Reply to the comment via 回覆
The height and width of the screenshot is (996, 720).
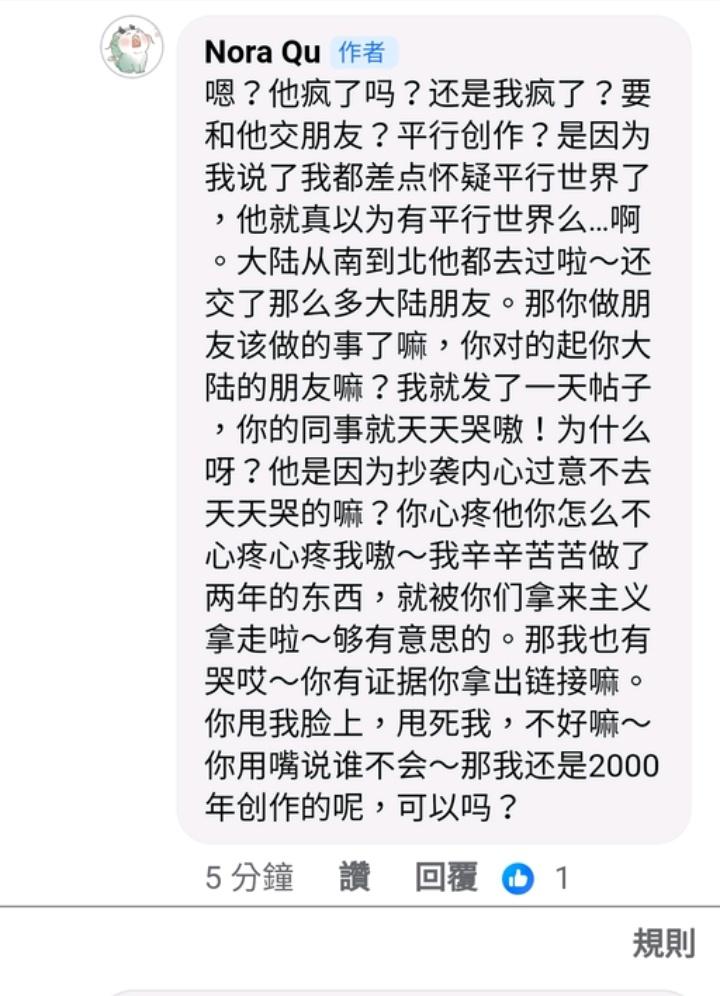445,878
